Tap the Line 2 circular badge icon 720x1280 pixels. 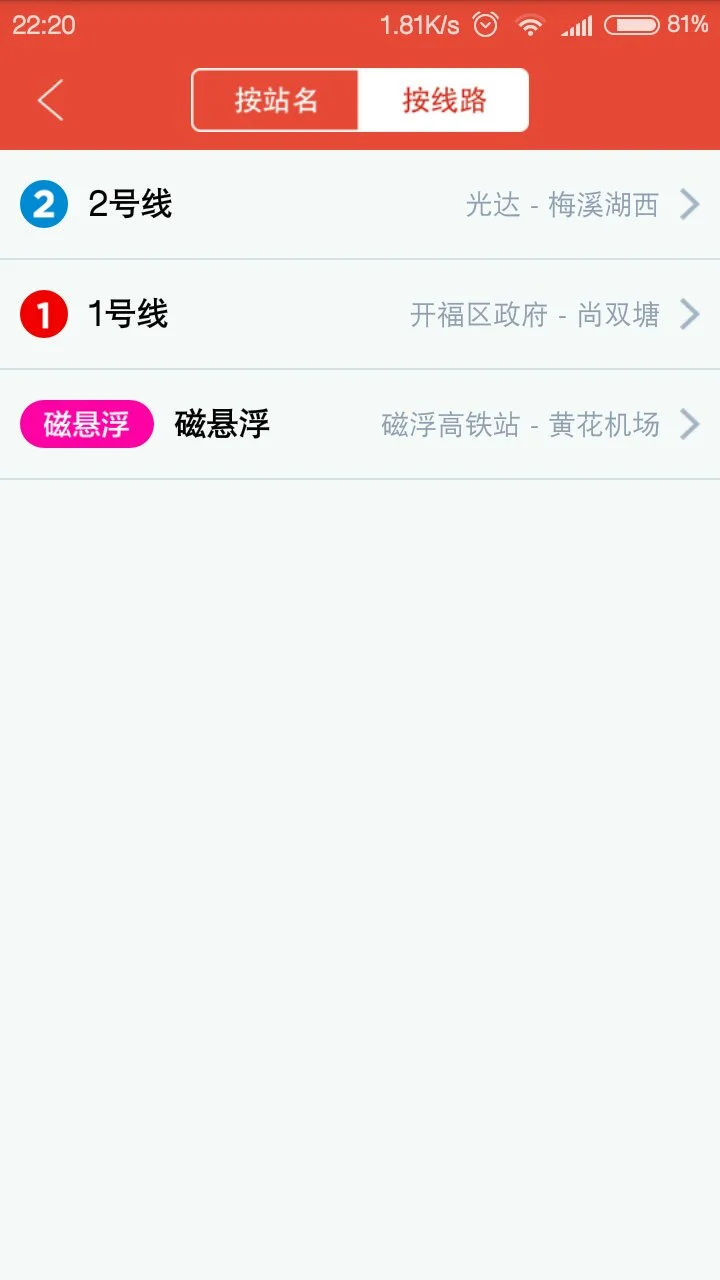point(43,203)
